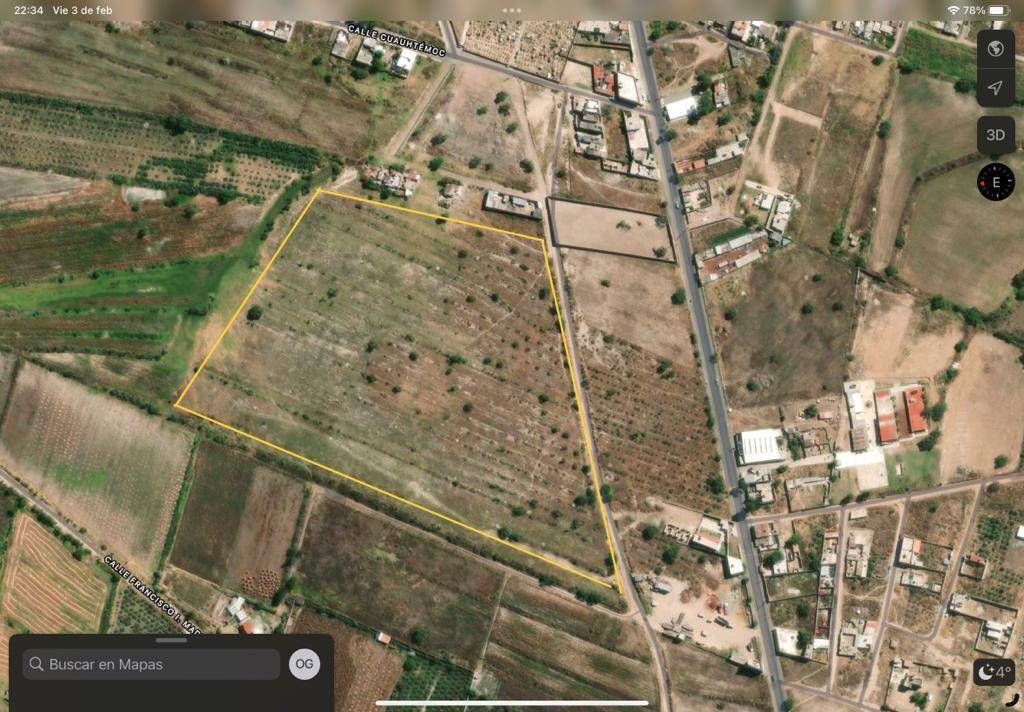Screen dimensions: 1024x712
Task: Open the weather 4° widget
Action: click(994, 671)
